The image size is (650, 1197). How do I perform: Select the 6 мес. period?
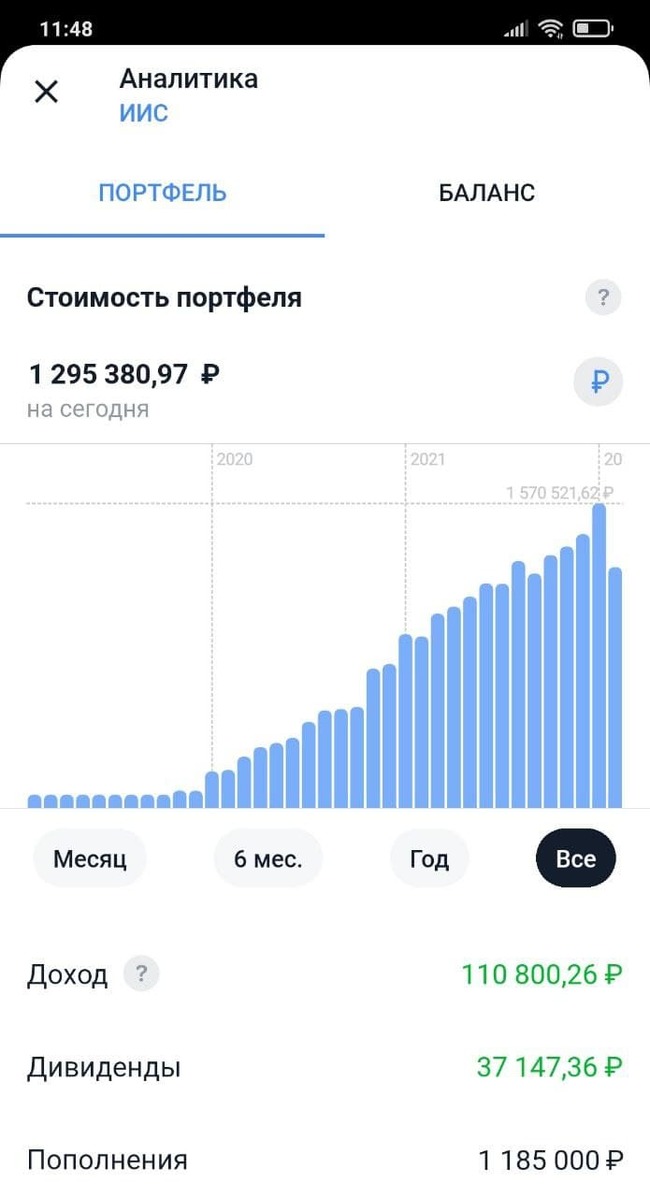point(268,859)
